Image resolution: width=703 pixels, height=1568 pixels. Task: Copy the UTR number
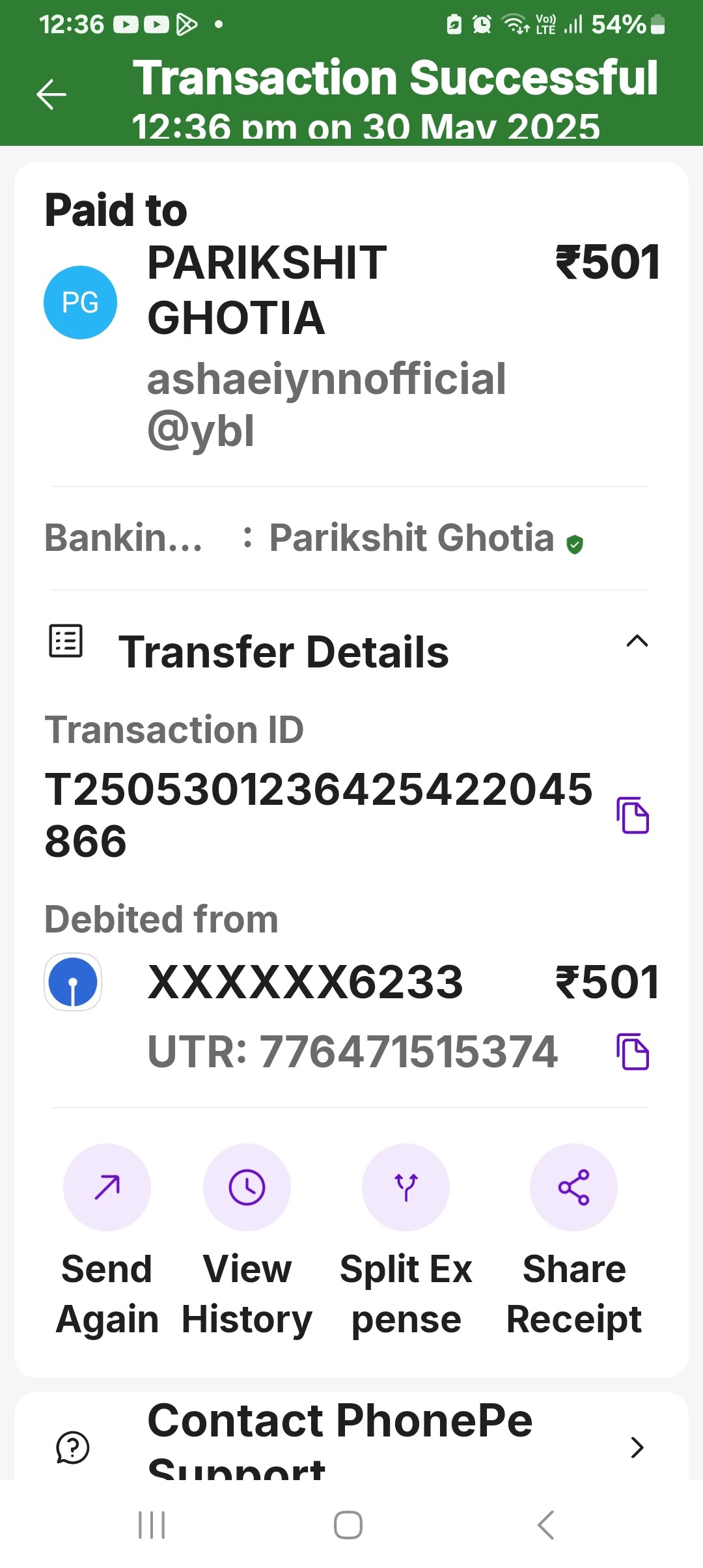click(633, 1051)
